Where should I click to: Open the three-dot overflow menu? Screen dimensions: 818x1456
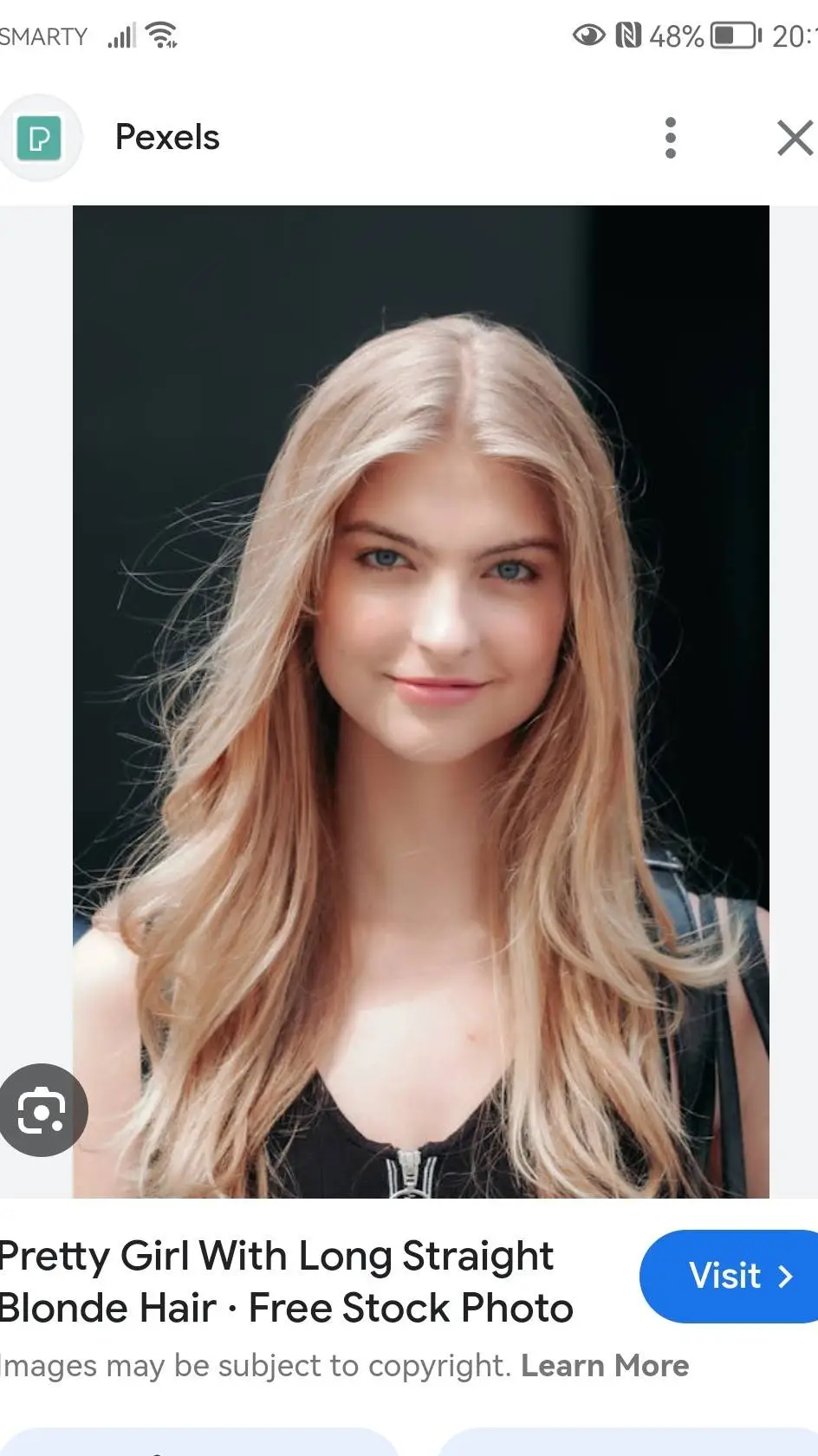tap(670, 138)
